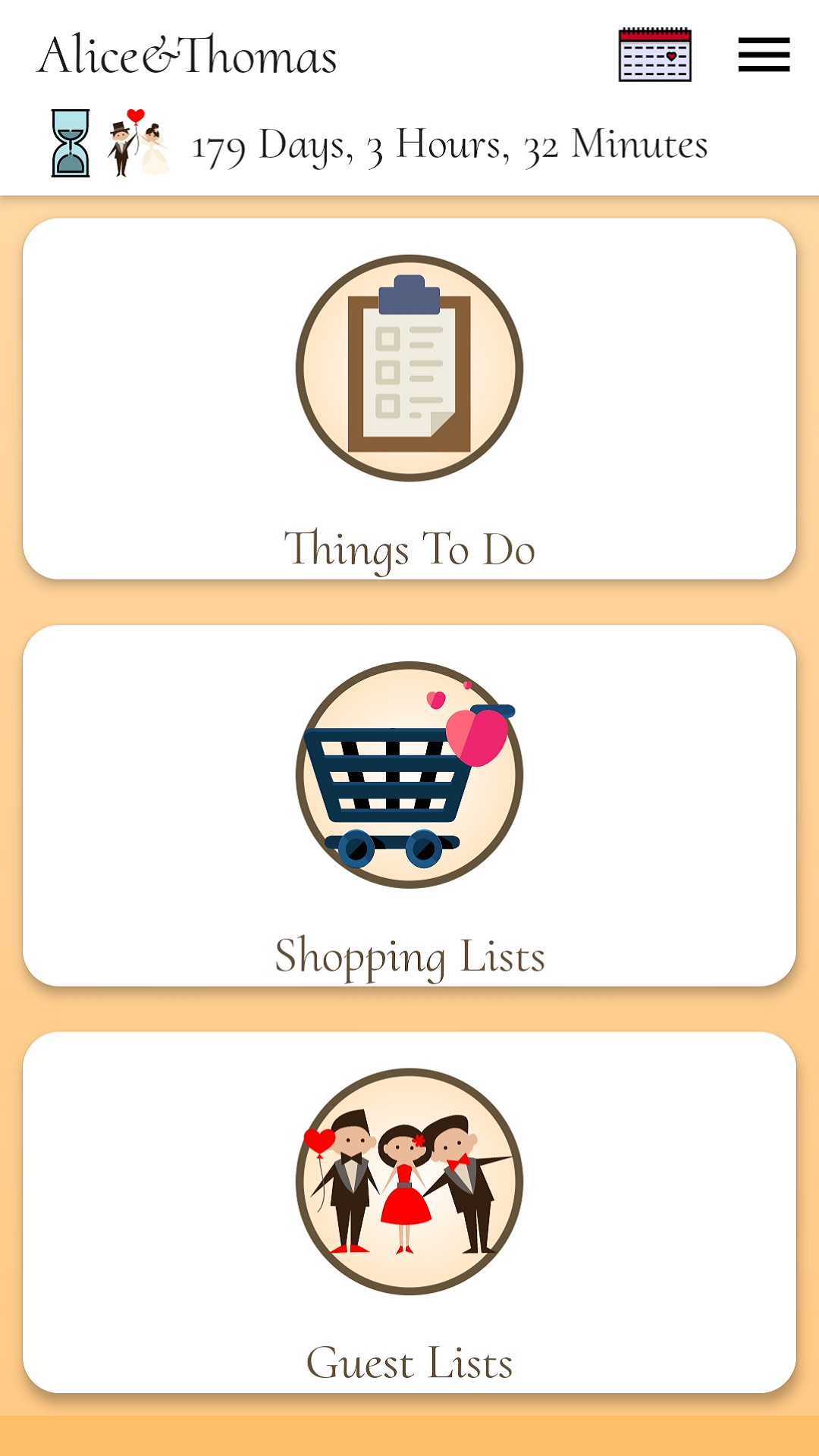Open the Shopping Lists card

(x=409, y=805)
